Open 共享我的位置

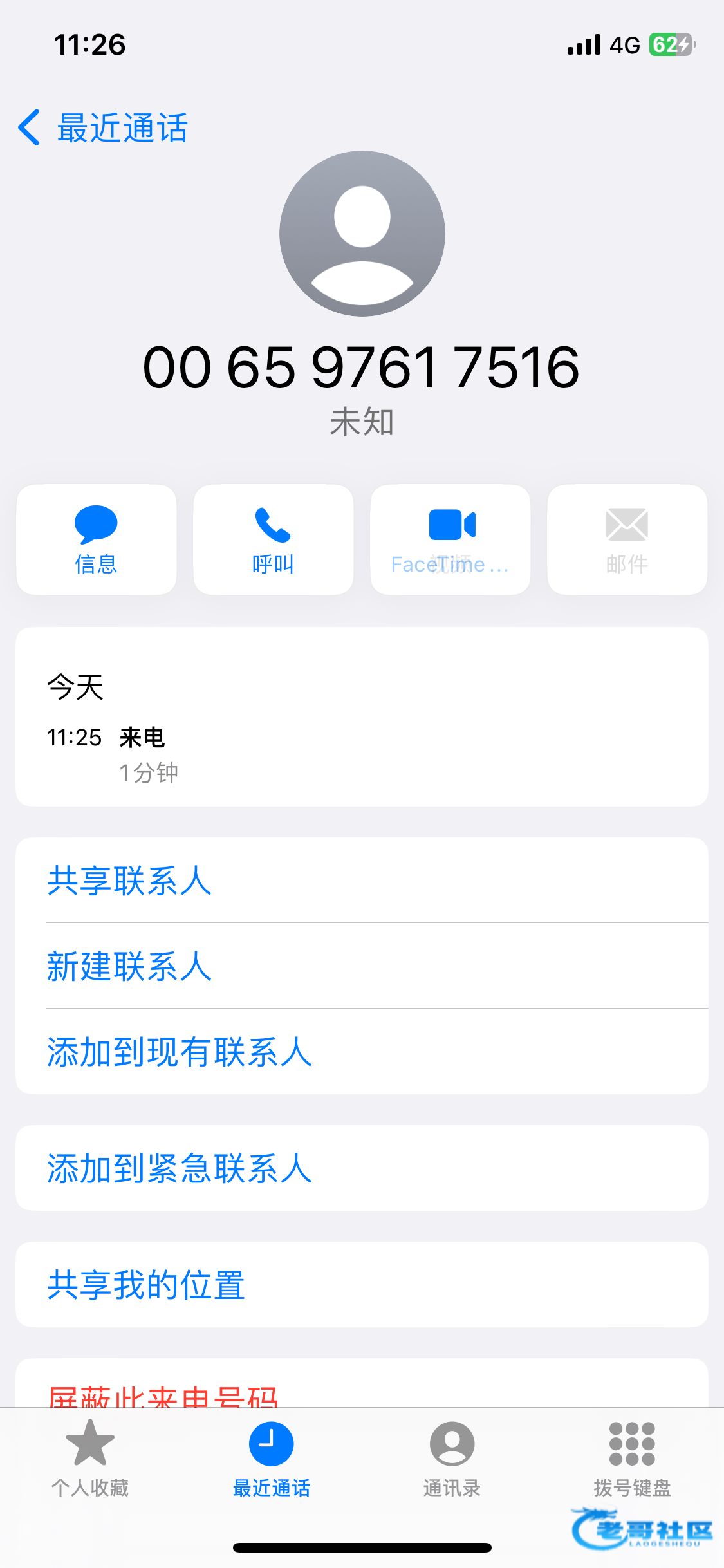[362, 1285]
